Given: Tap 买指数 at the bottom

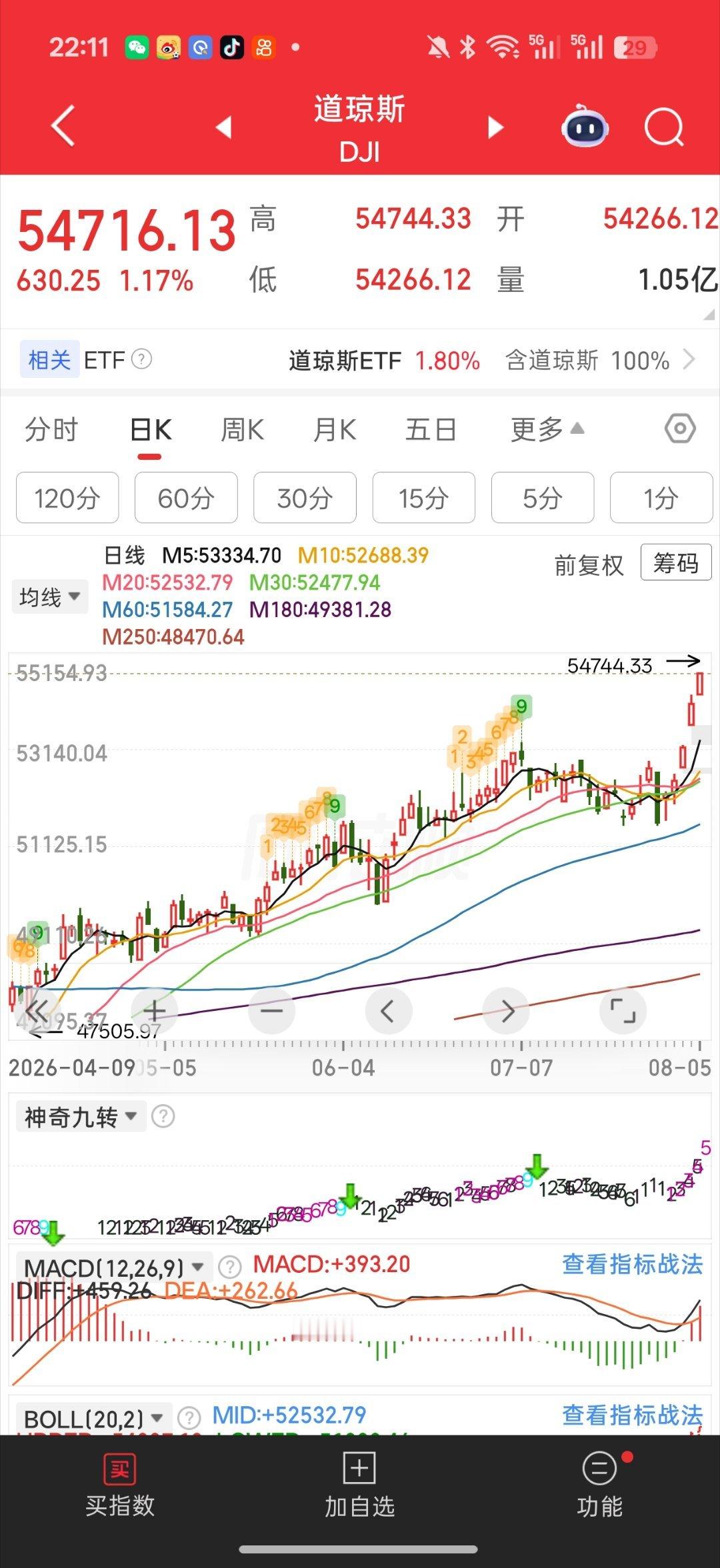Looking at the screenshot, I should pyautogui.click(x=120, y=1487).
